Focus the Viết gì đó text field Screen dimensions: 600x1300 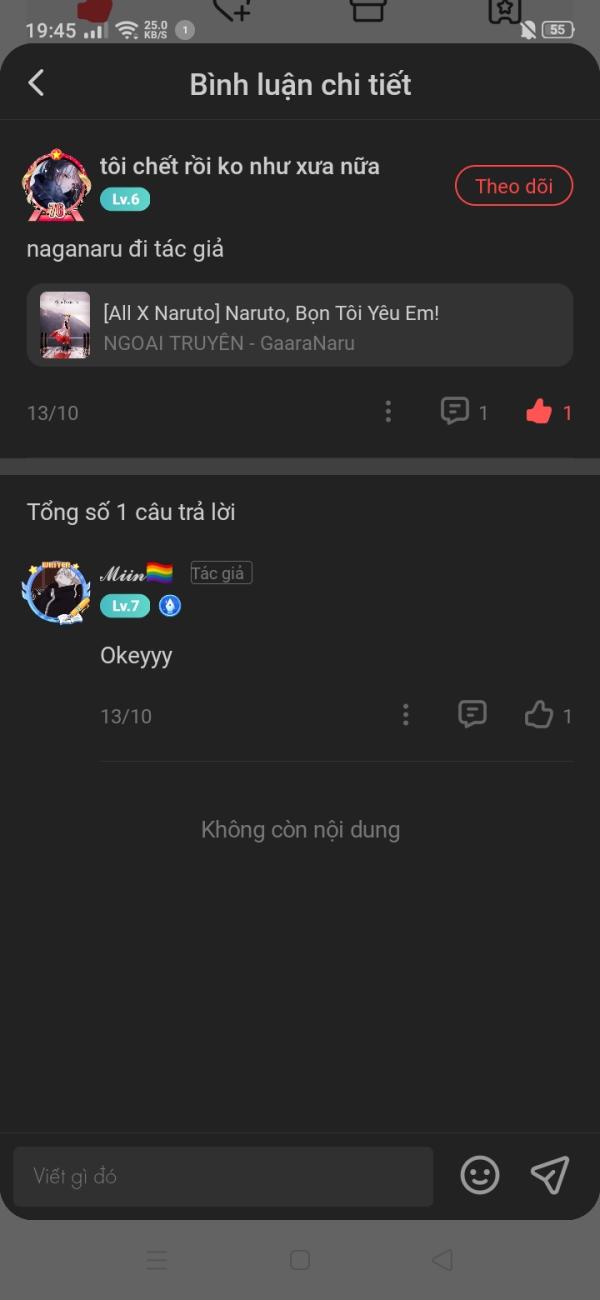tap(223, 1176)
